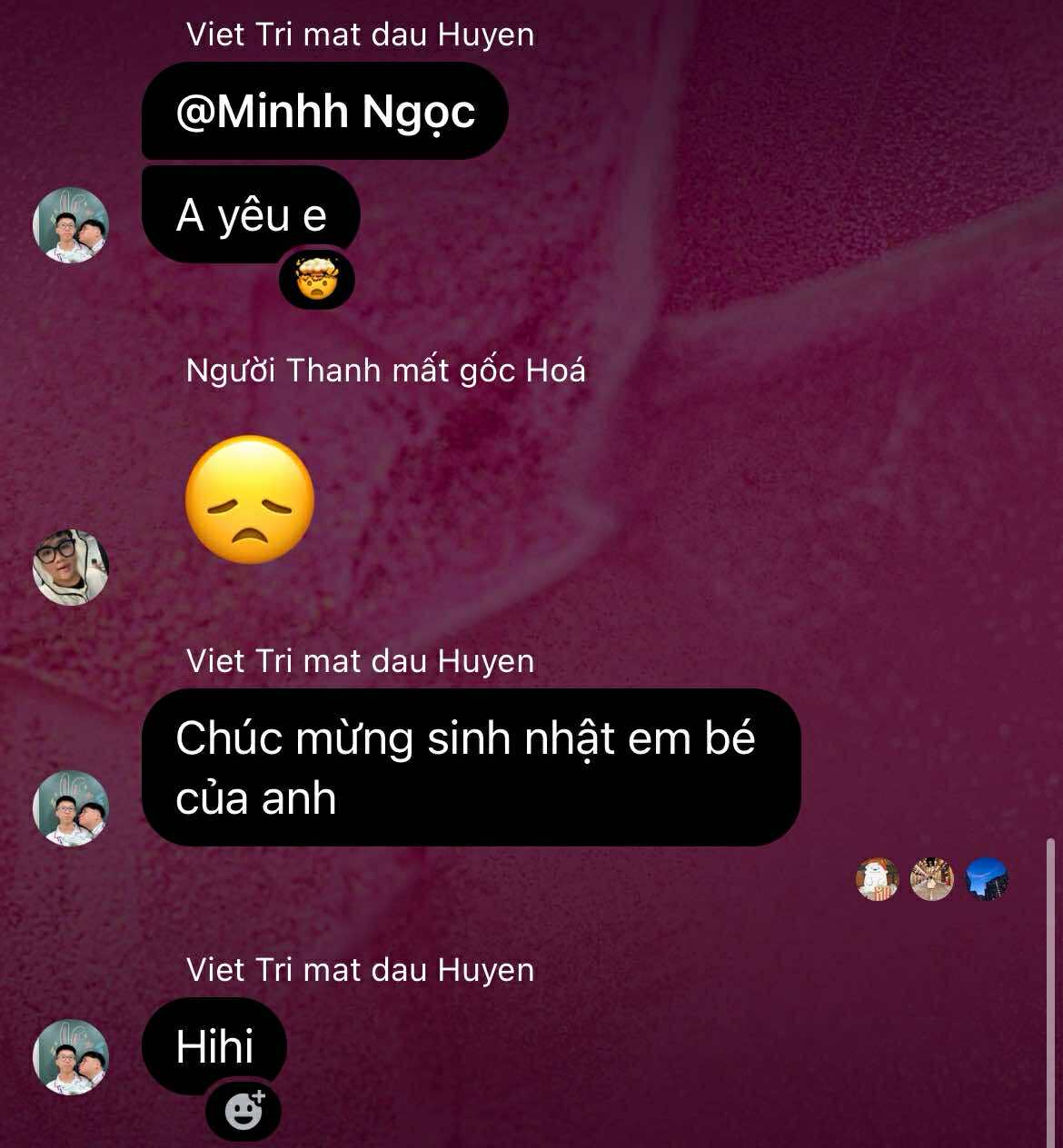Open the reaction on the A yêu e message
This screenshot has height=1148, width=1063.
[316, 282]
